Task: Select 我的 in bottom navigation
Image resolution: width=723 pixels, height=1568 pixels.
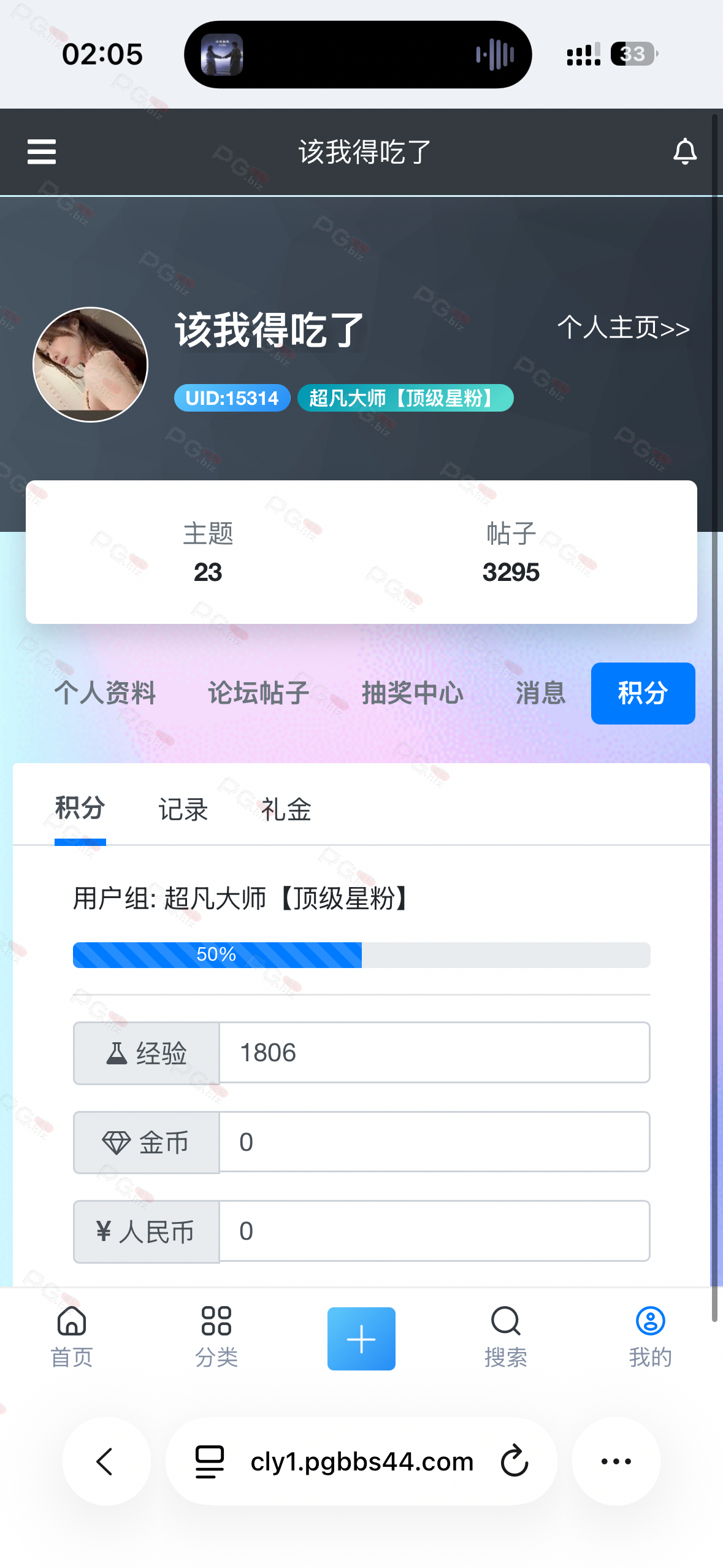Action: pos(650,1337)
